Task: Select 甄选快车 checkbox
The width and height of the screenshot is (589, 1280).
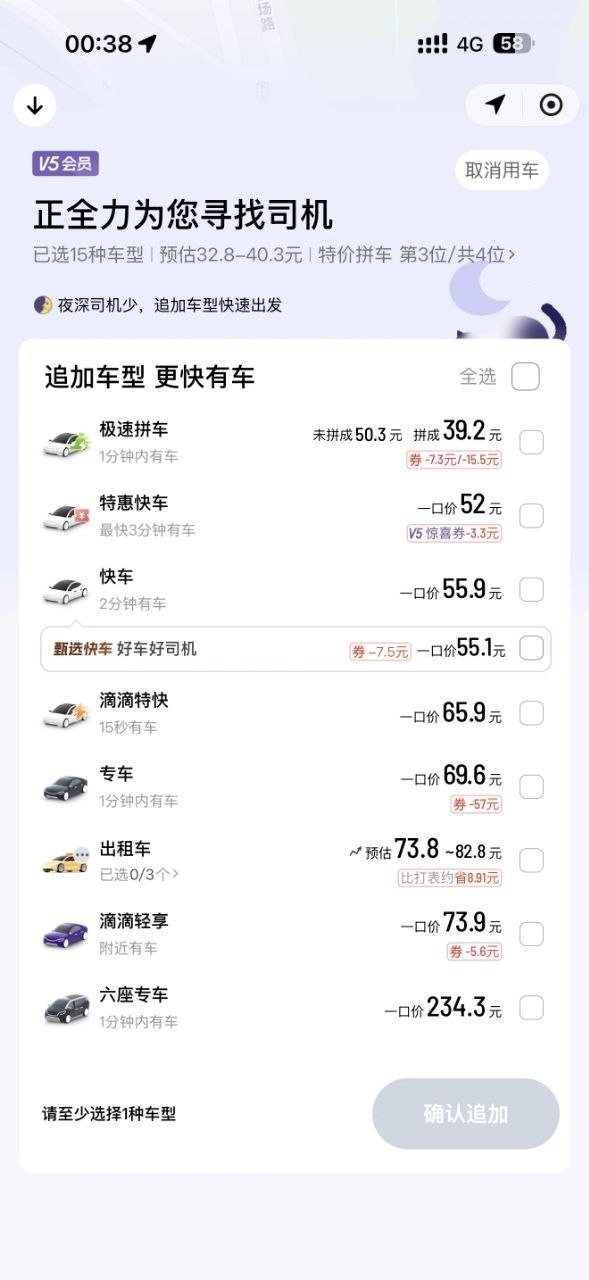Action: coord(531,648)
